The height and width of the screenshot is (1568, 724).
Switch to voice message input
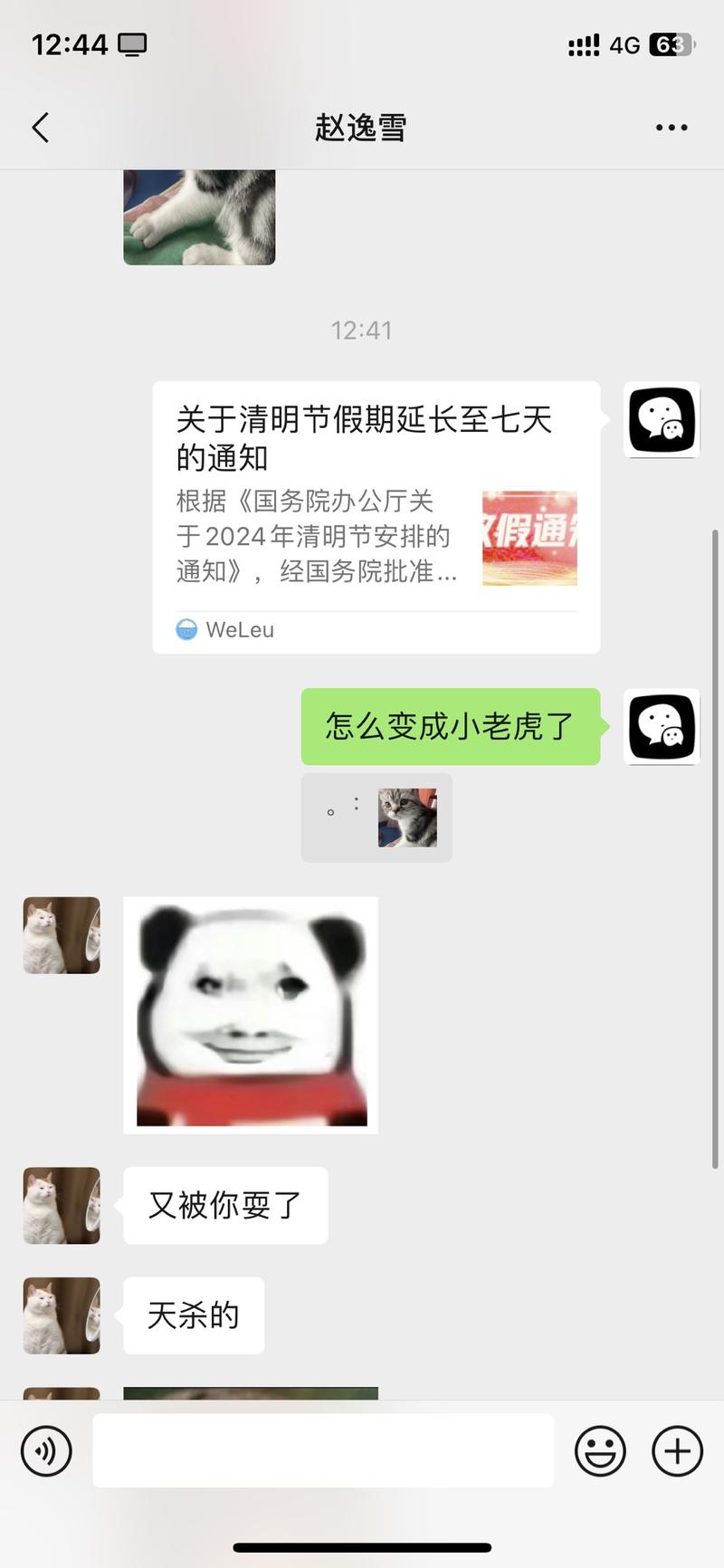[x=46, y=1450]
